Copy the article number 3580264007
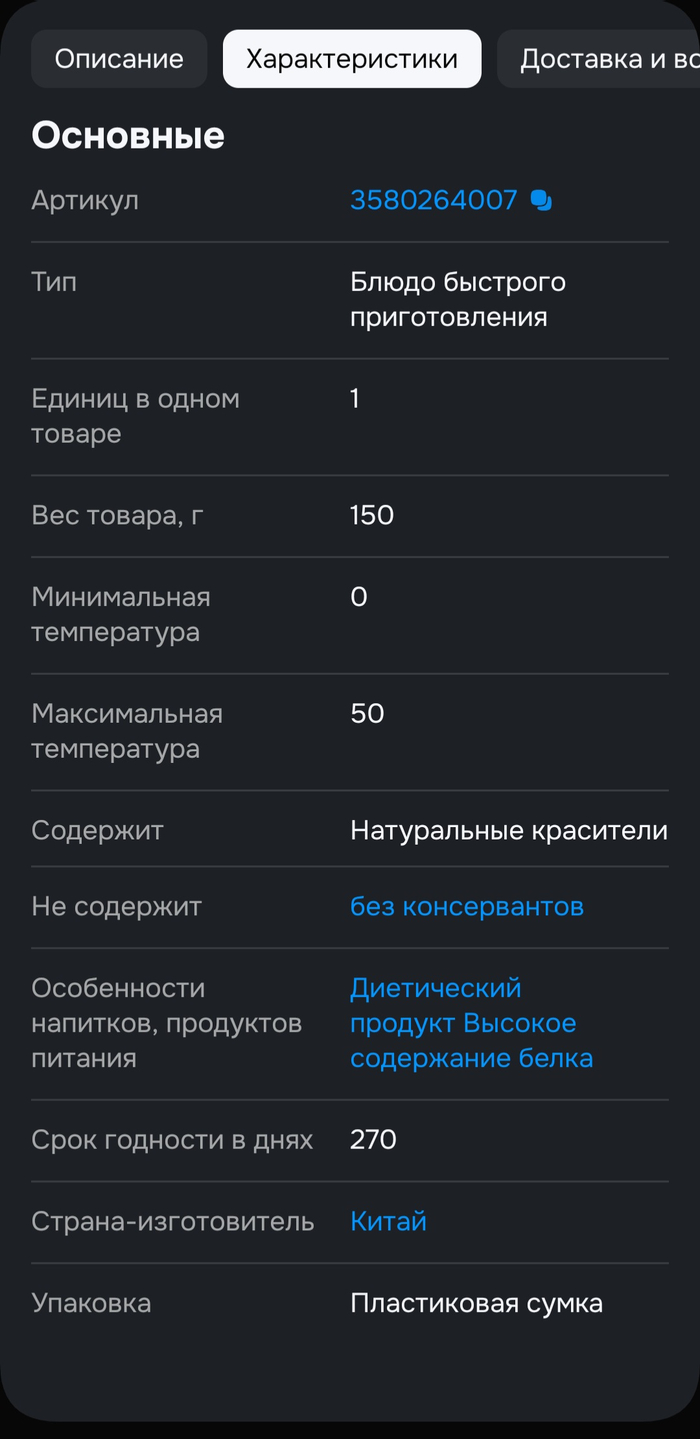Image resolution: width=700 pixels, height=1439 pixels. point(541,201)
